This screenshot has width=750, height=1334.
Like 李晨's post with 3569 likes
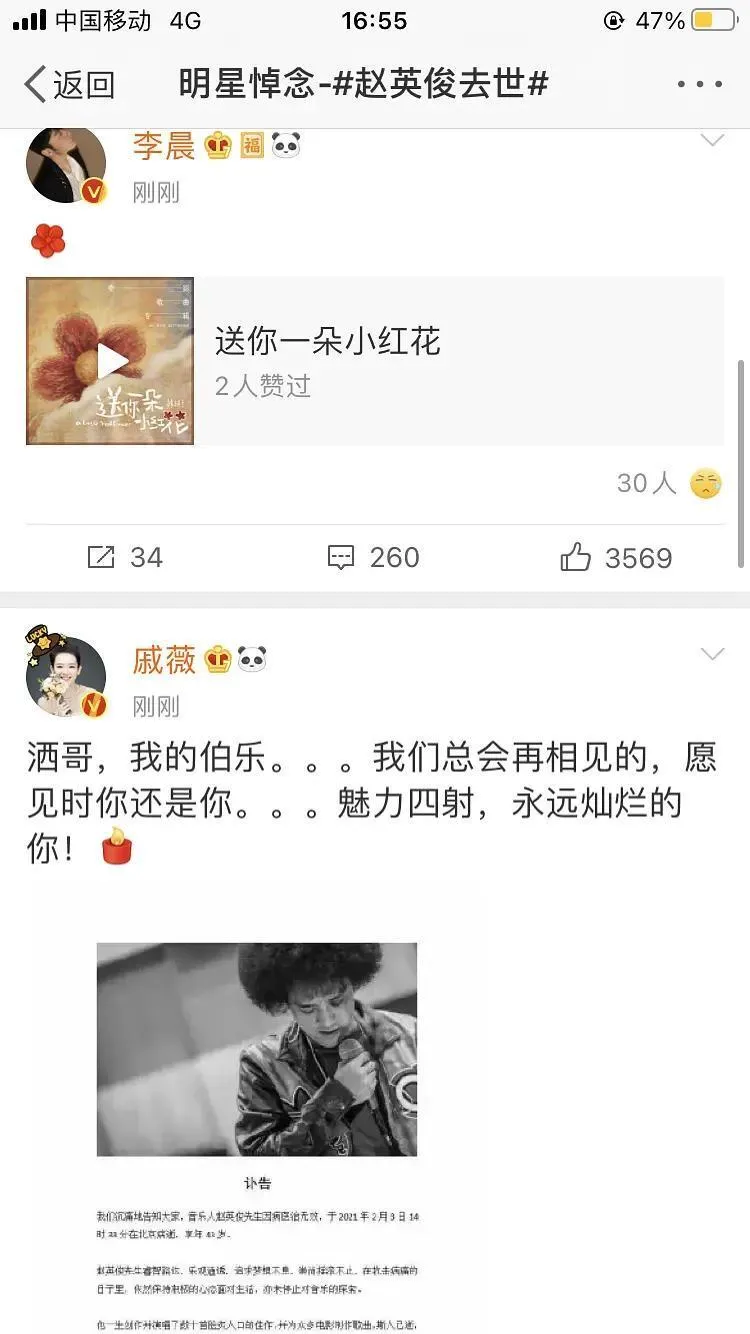coord(616,557)
